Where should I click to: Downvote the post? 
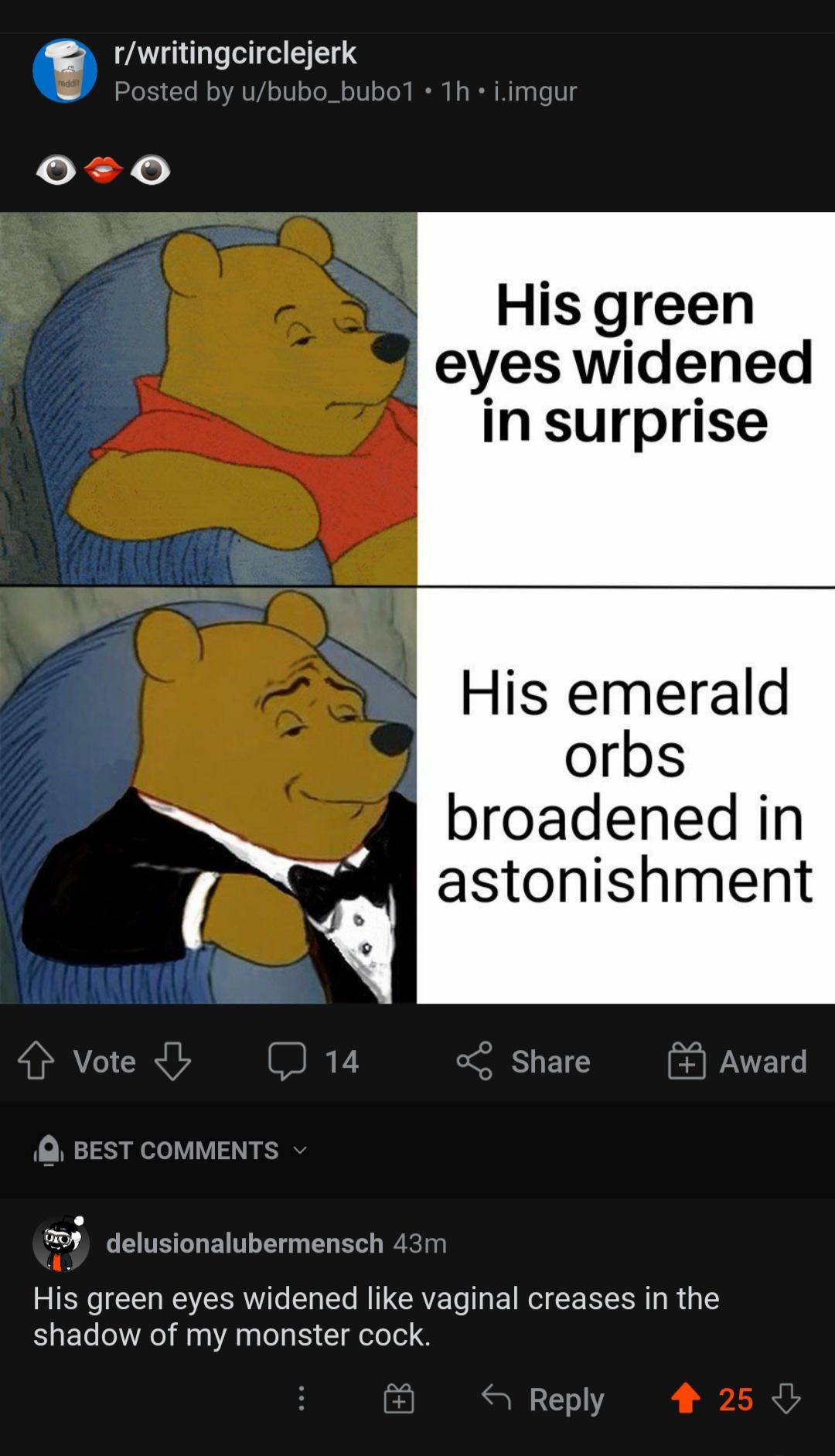(x=172, y=1061)
